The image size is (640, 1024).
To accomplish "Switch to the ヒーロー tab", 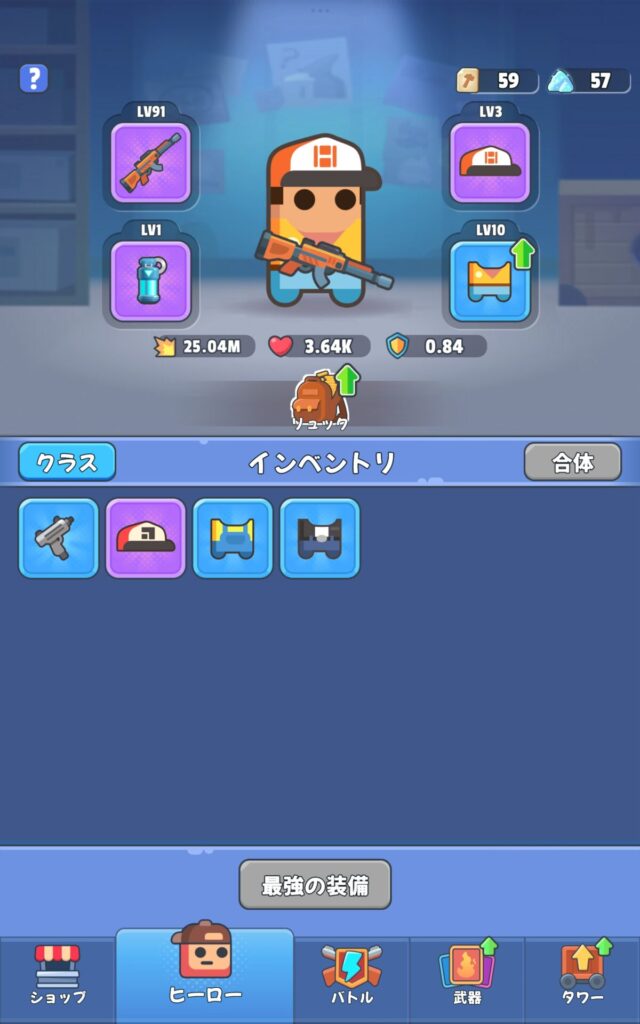I will pos(205,972).
